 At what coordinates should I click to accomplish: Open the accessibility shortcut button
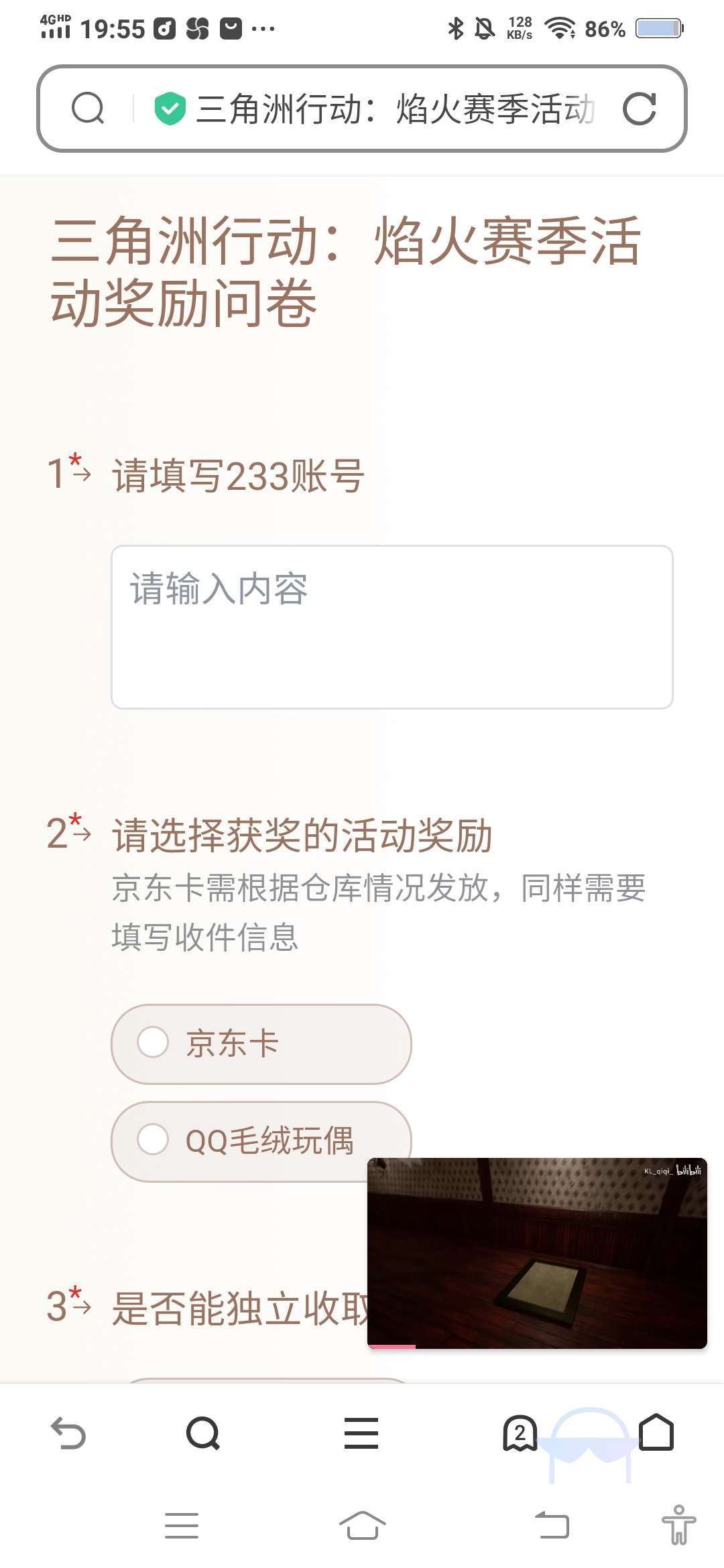[x=679, y=1524]
